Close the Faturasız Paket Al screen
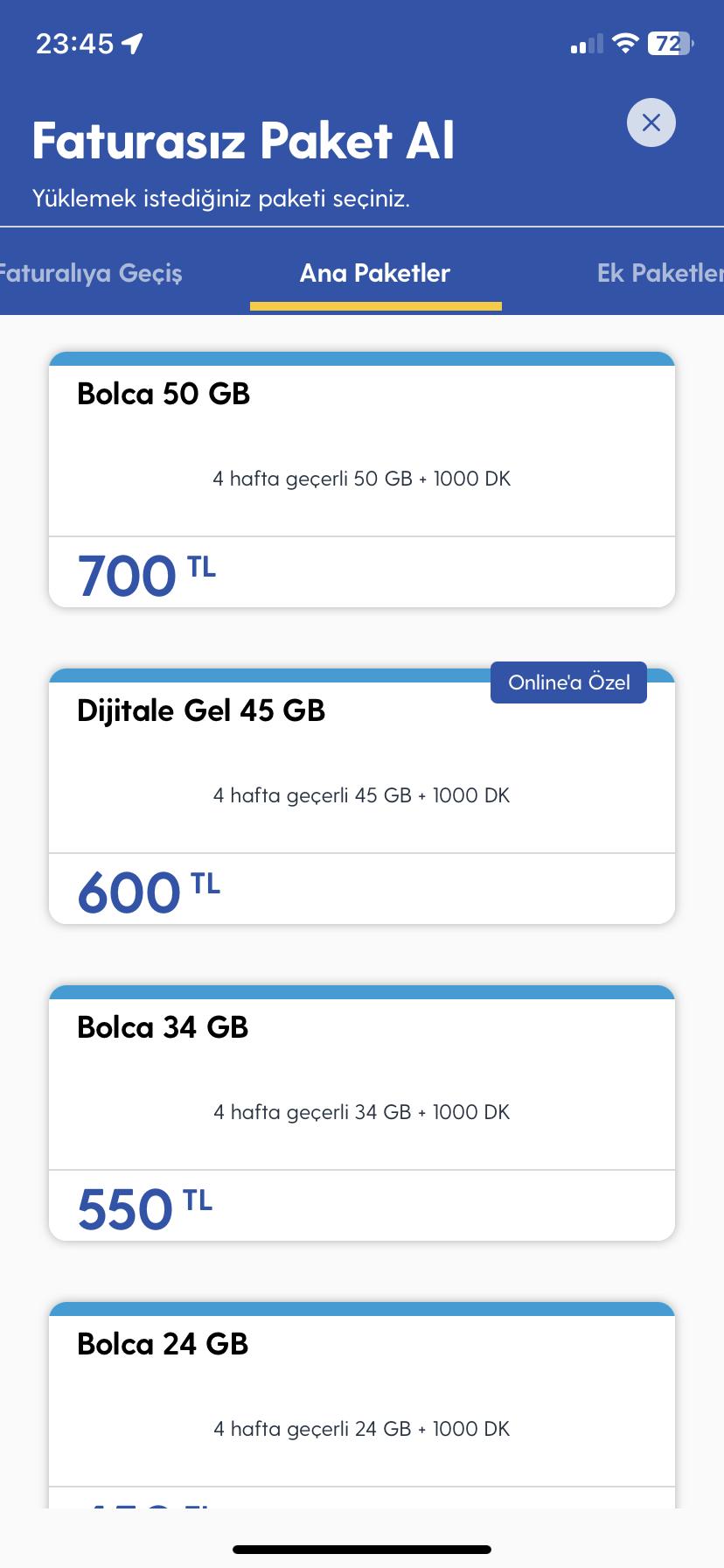The width and height of the screenshot is (724, 1568). [x=651, y=122]
